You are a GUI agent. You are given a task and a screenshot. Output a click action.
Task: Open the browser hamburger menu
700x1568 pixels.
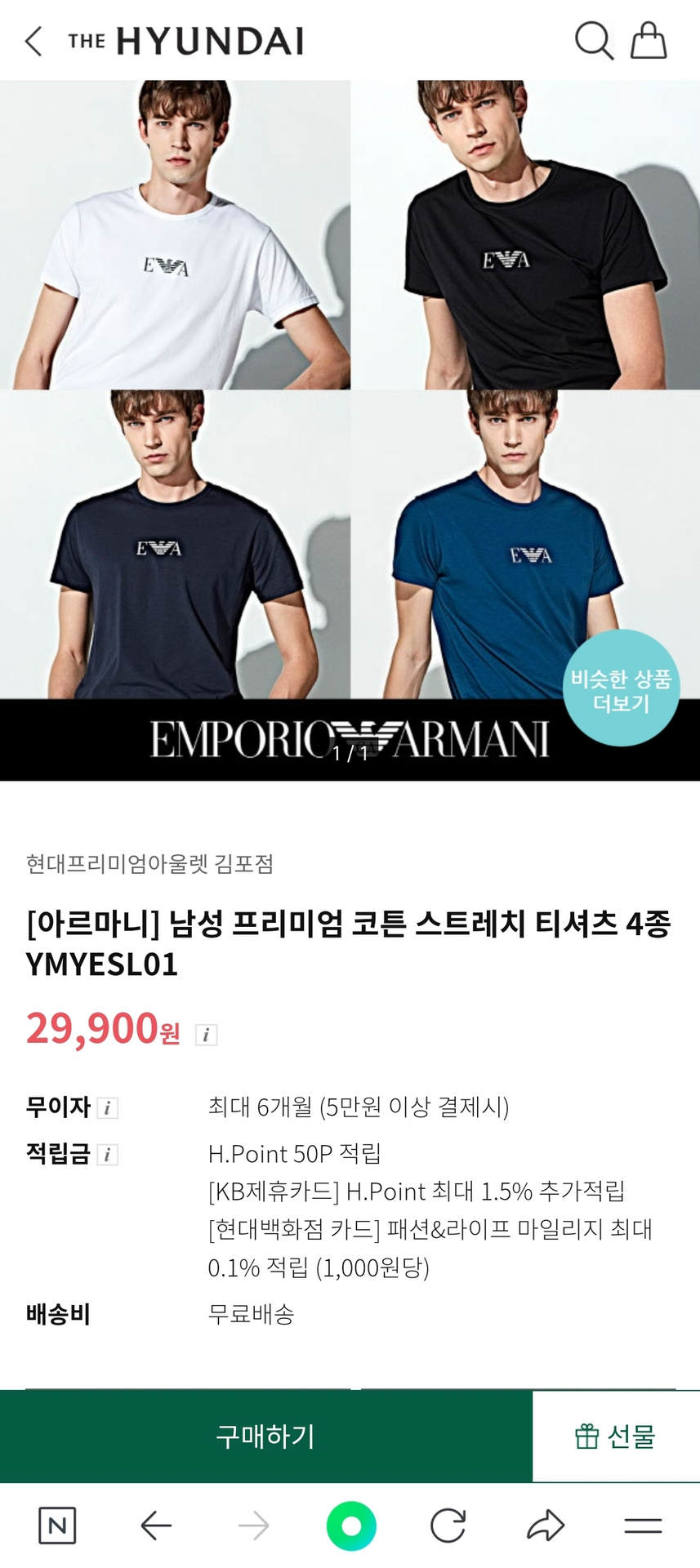pyautogui.click(x=643, y=1526)
